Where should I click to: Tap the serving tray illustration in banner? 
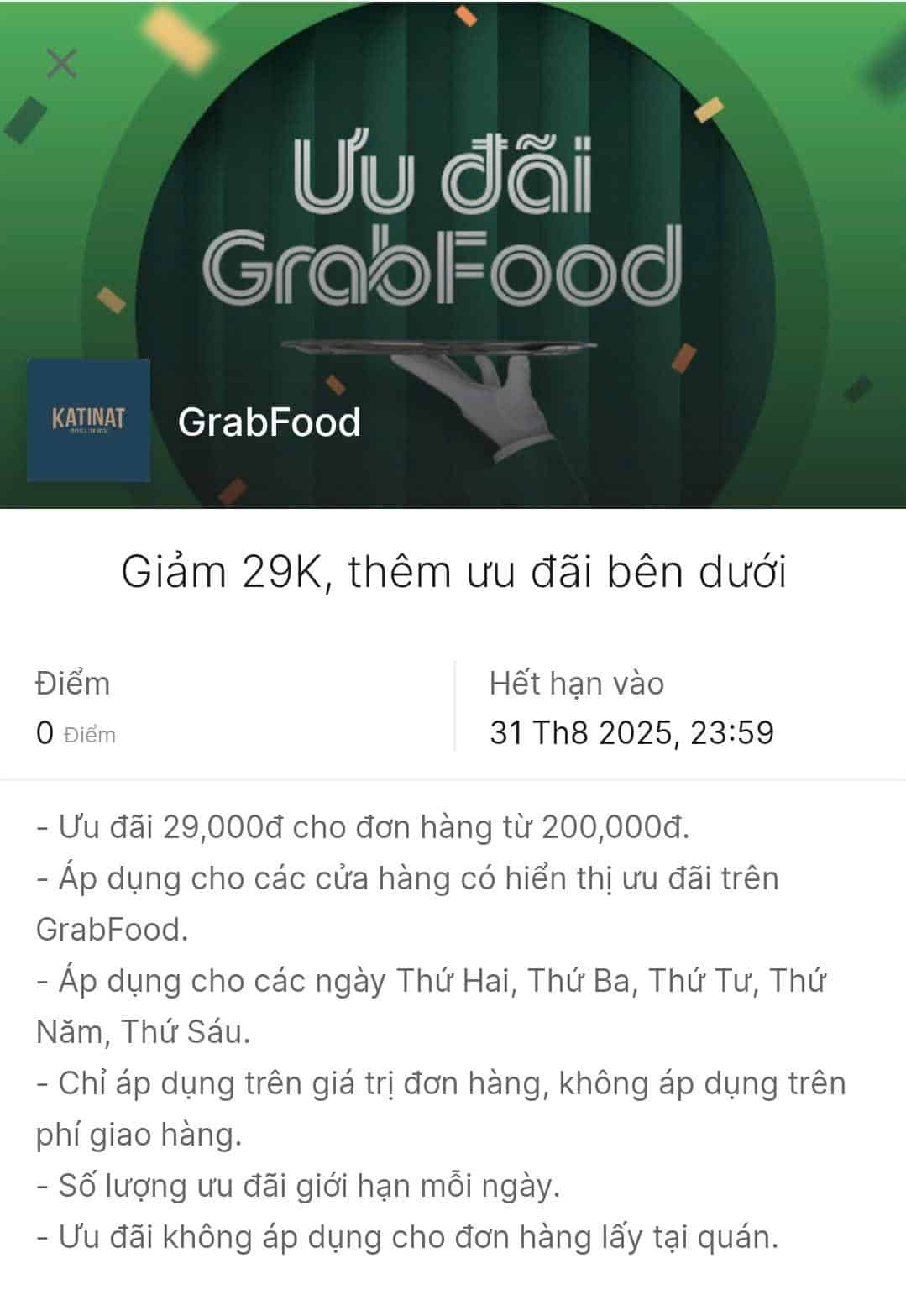coord(437,344)
